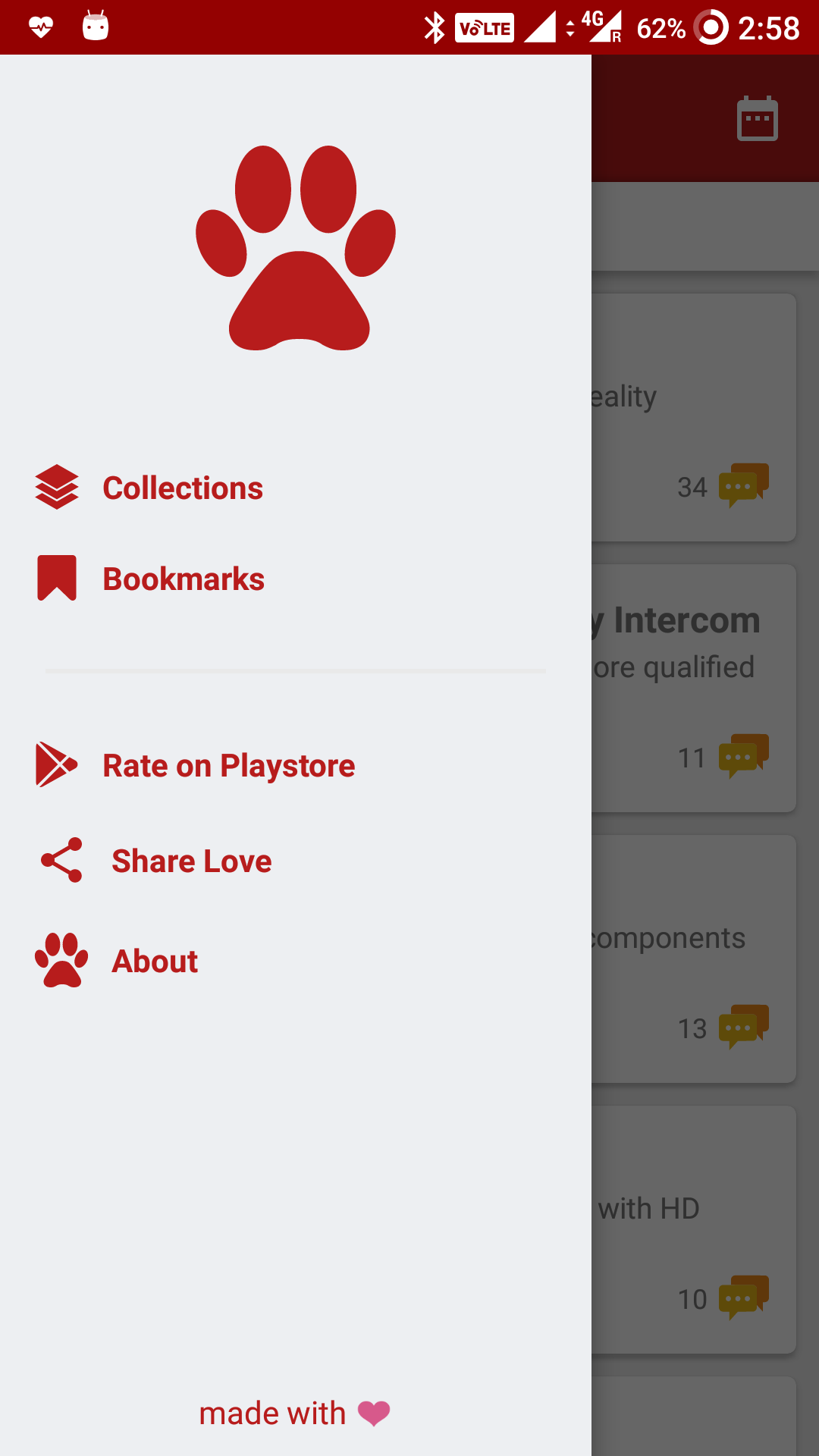Tap the Bluetooth icon in the status bar

435,27
